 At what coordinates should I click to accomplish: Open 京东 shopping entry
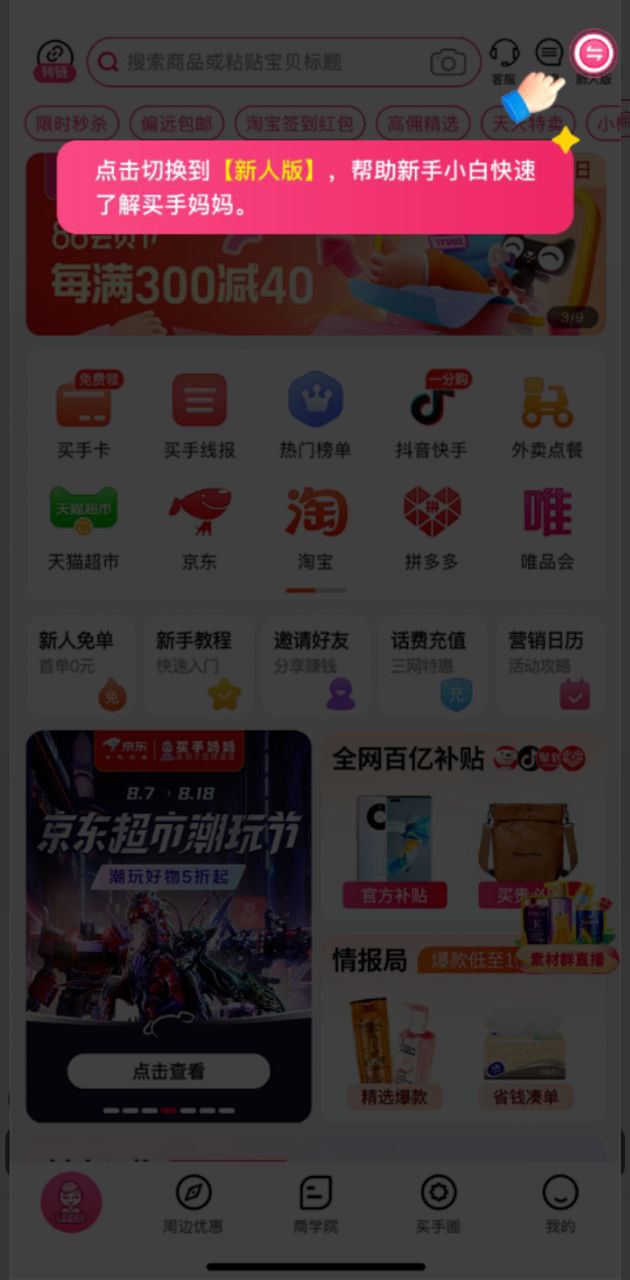pyautogui.click(x=199, y=528)
